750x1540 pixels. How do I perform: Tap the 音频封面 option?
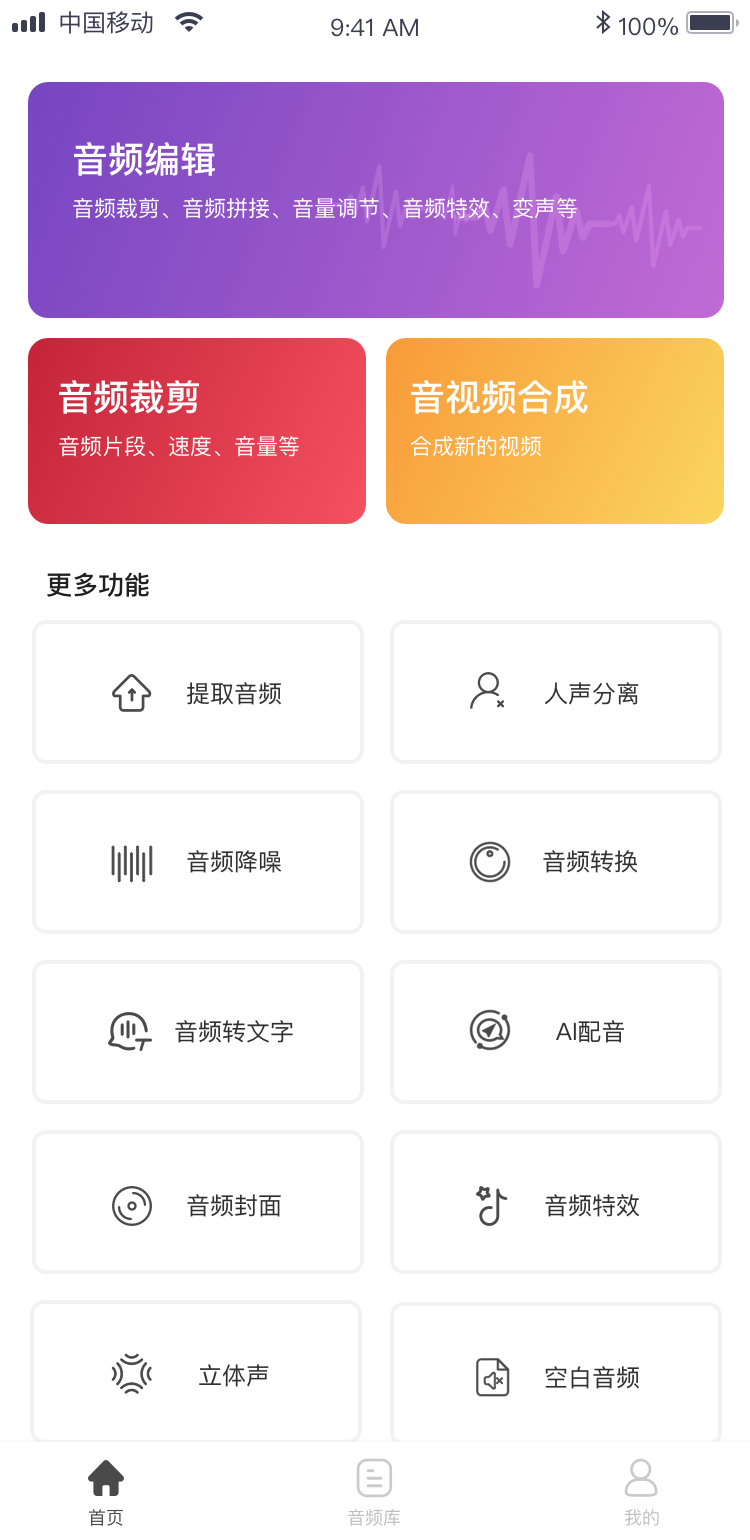tap(198, 1202)
